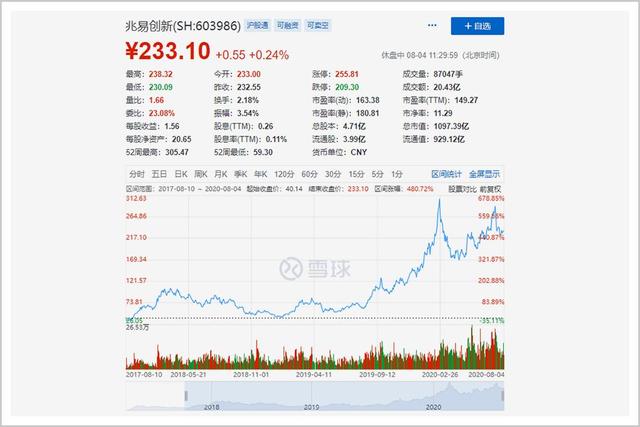Switch chart to 15分 interval
This screenshot has width=640, height=427.
click(x=356, y=174)
